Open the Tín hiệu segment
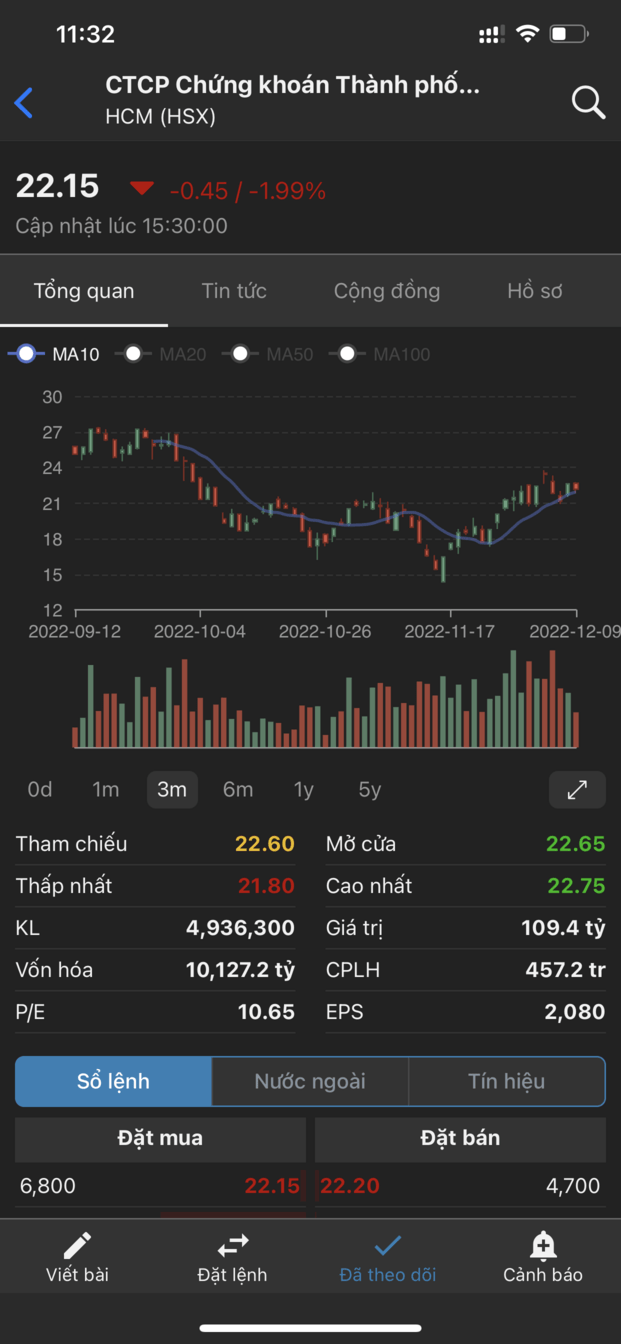This screenshot has height=1344, width=621. (506, 1081)
